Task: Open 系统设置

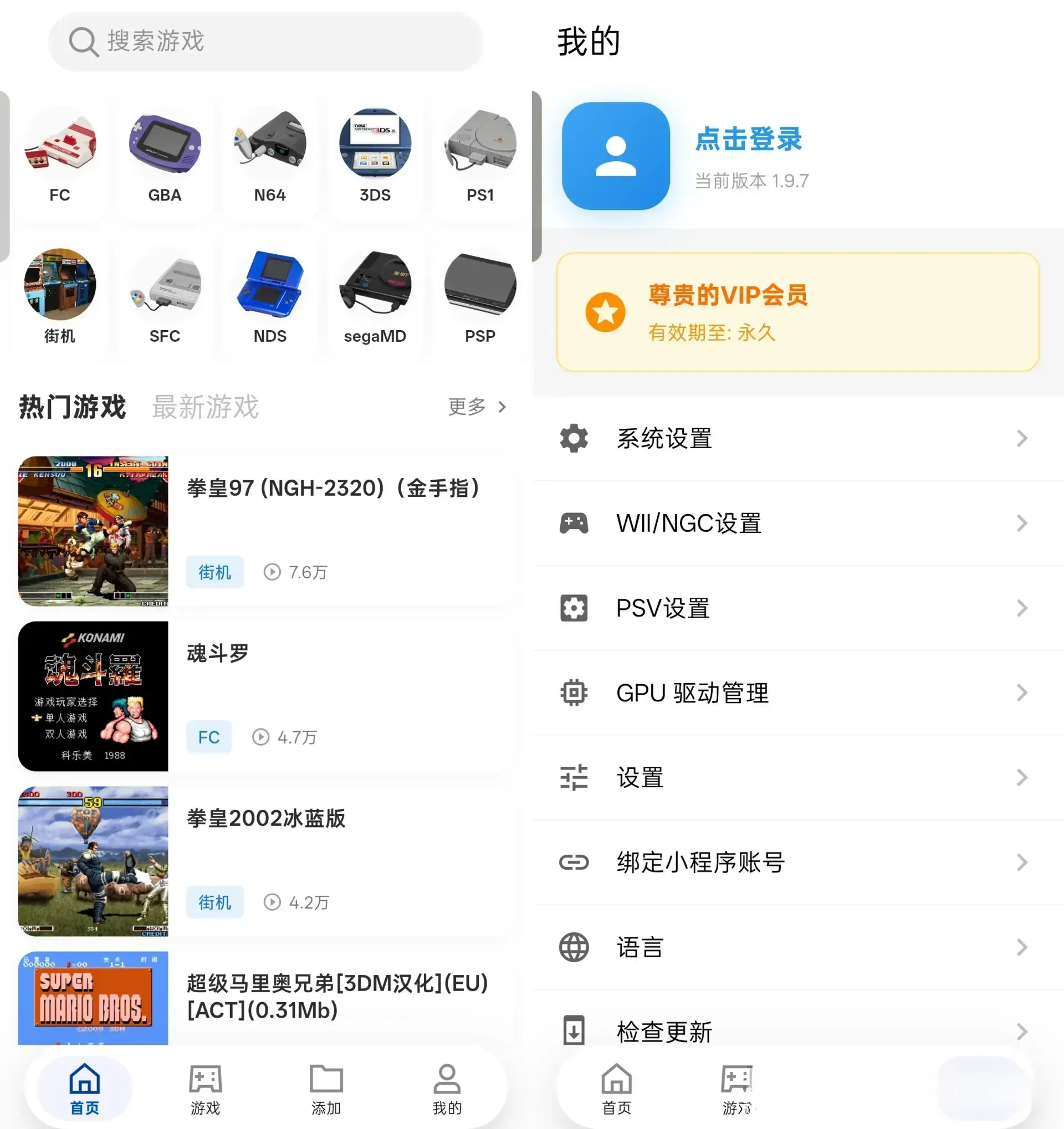Action: point(797,438)
